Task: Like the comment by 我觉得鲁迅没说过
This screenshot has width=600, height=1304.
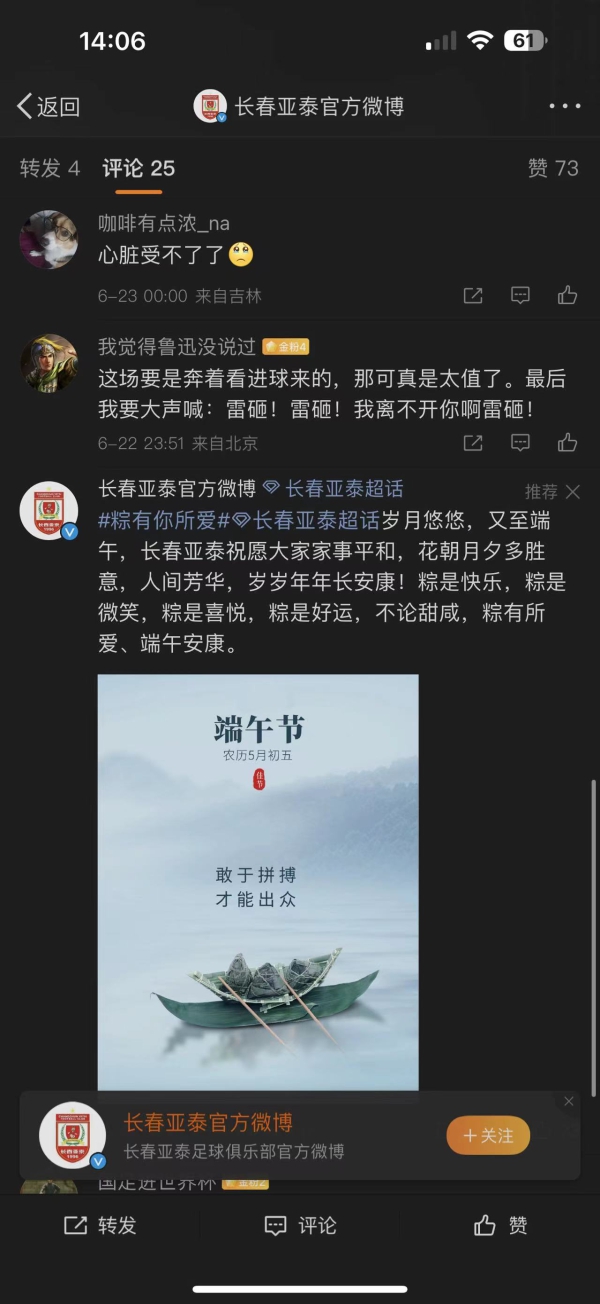Action: [x=567, y=442]
